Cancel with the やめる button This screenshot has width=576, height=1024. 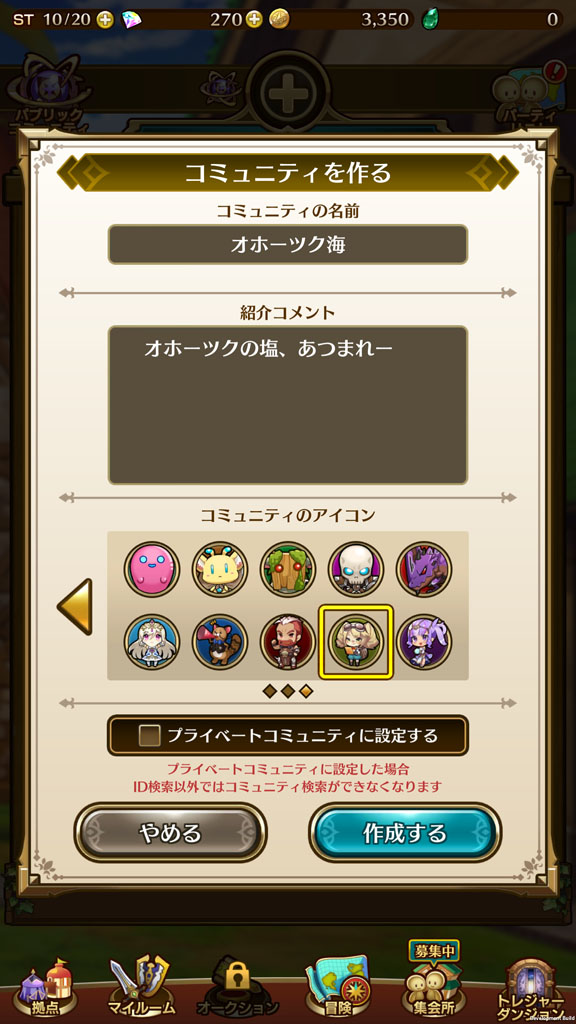[x=170, y=833]
